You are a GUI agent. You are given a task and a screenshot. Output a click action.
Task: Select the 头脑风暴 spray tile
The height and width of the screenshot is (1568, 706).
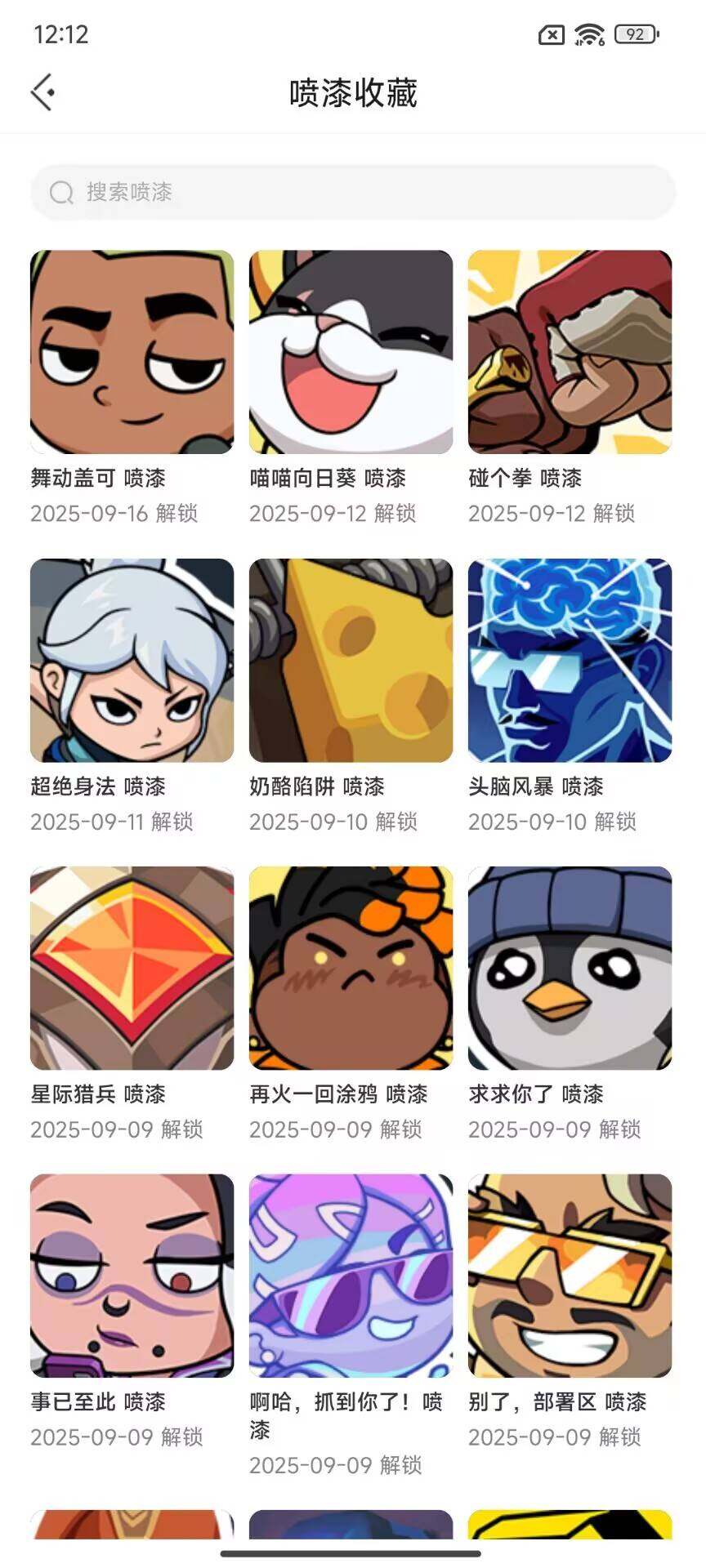click(x=570, y=660)
